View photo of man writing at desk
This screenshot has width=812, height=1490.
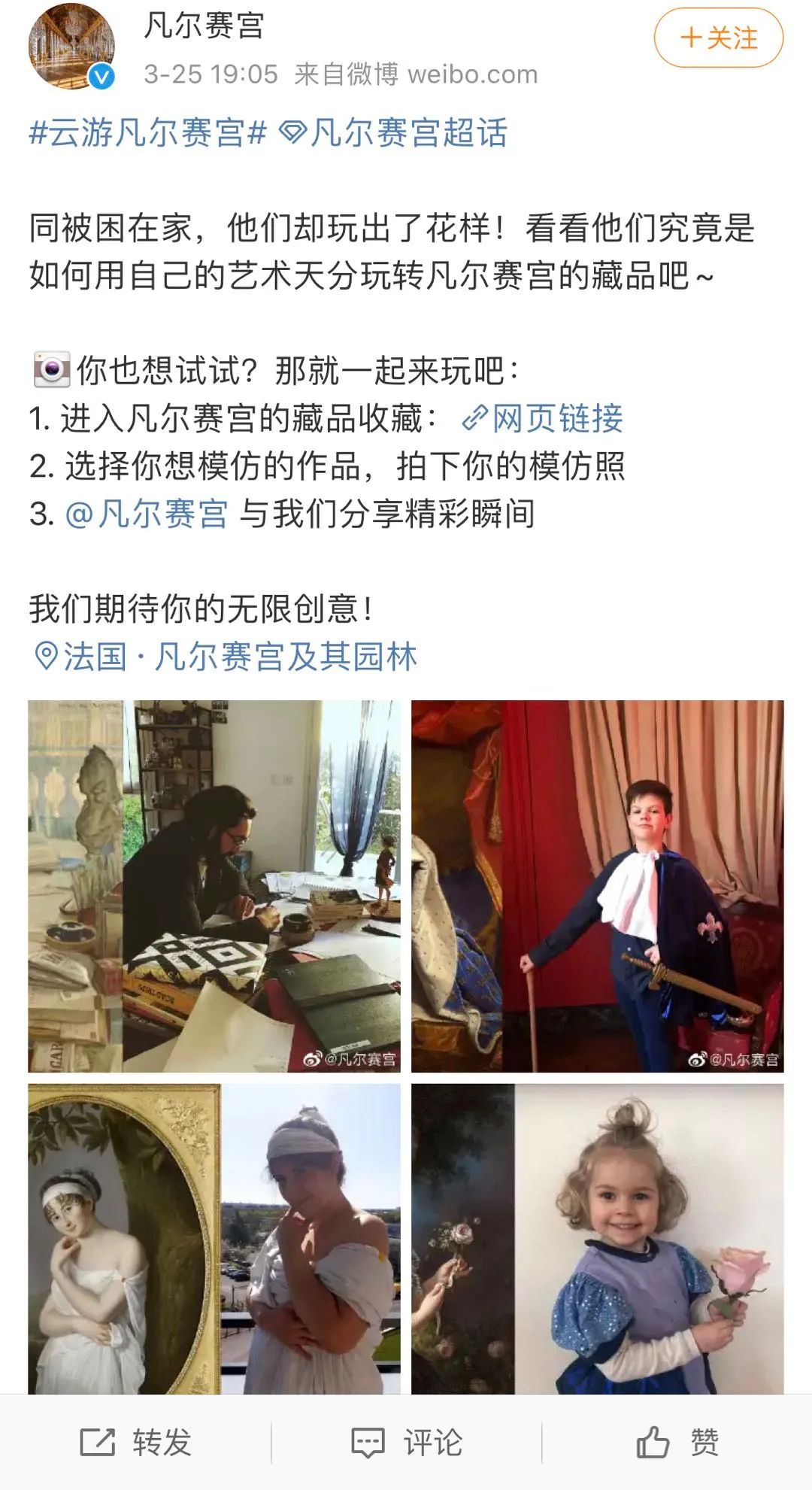tap(214, 886)
